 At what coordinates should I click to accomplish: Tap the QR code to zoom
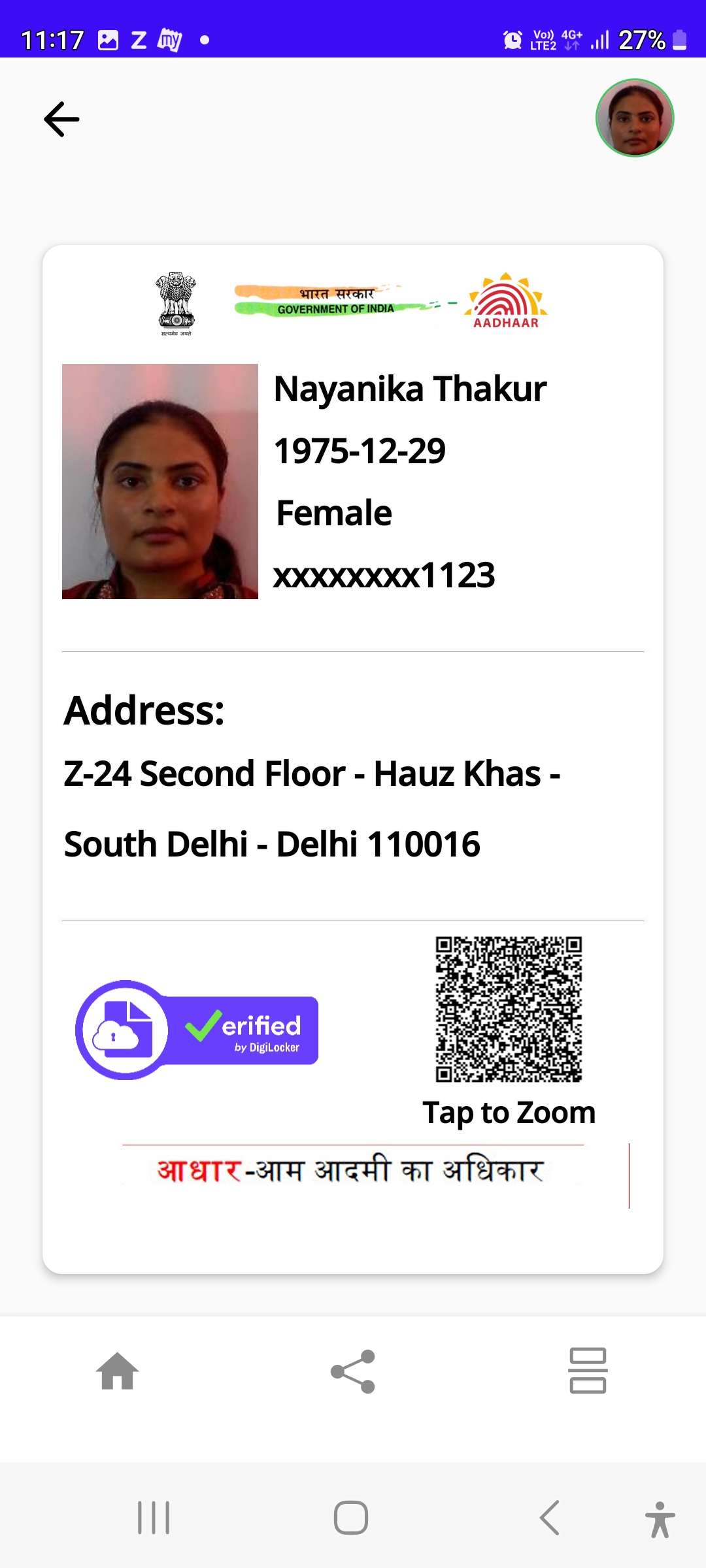509,1009
